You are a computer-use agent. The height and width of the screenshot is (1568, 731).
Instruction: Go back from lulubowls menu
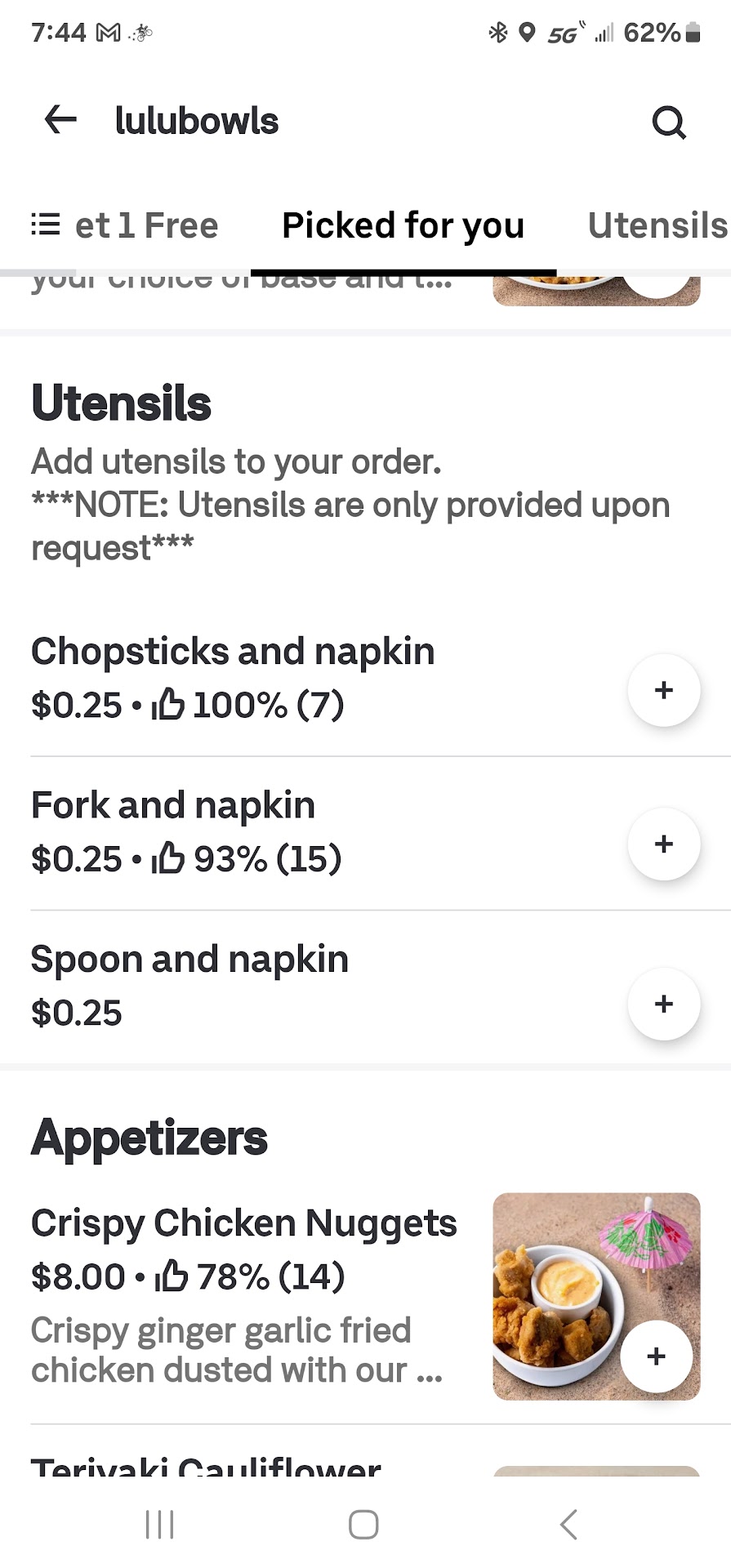60,120
